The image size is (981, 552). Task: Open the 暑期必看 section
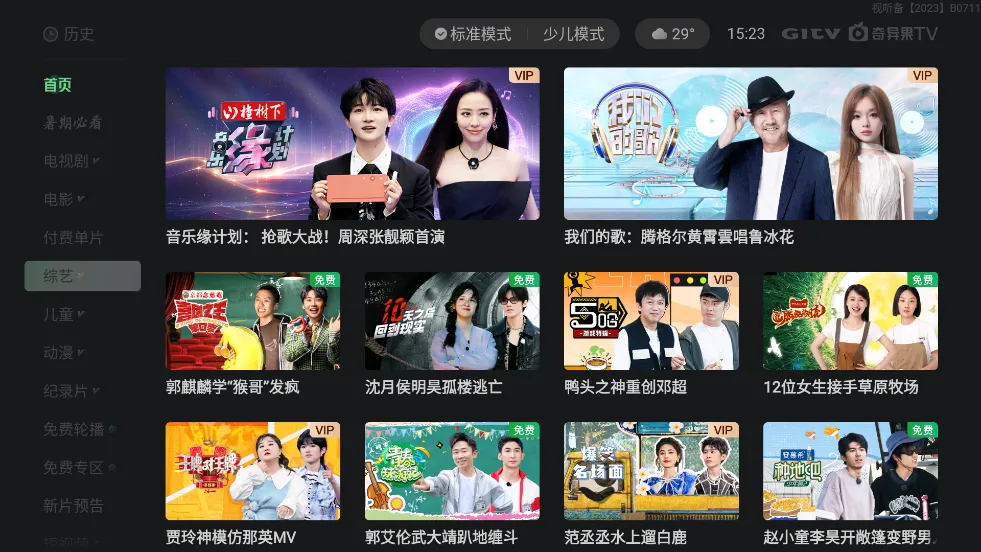click(x=72, y=123)
